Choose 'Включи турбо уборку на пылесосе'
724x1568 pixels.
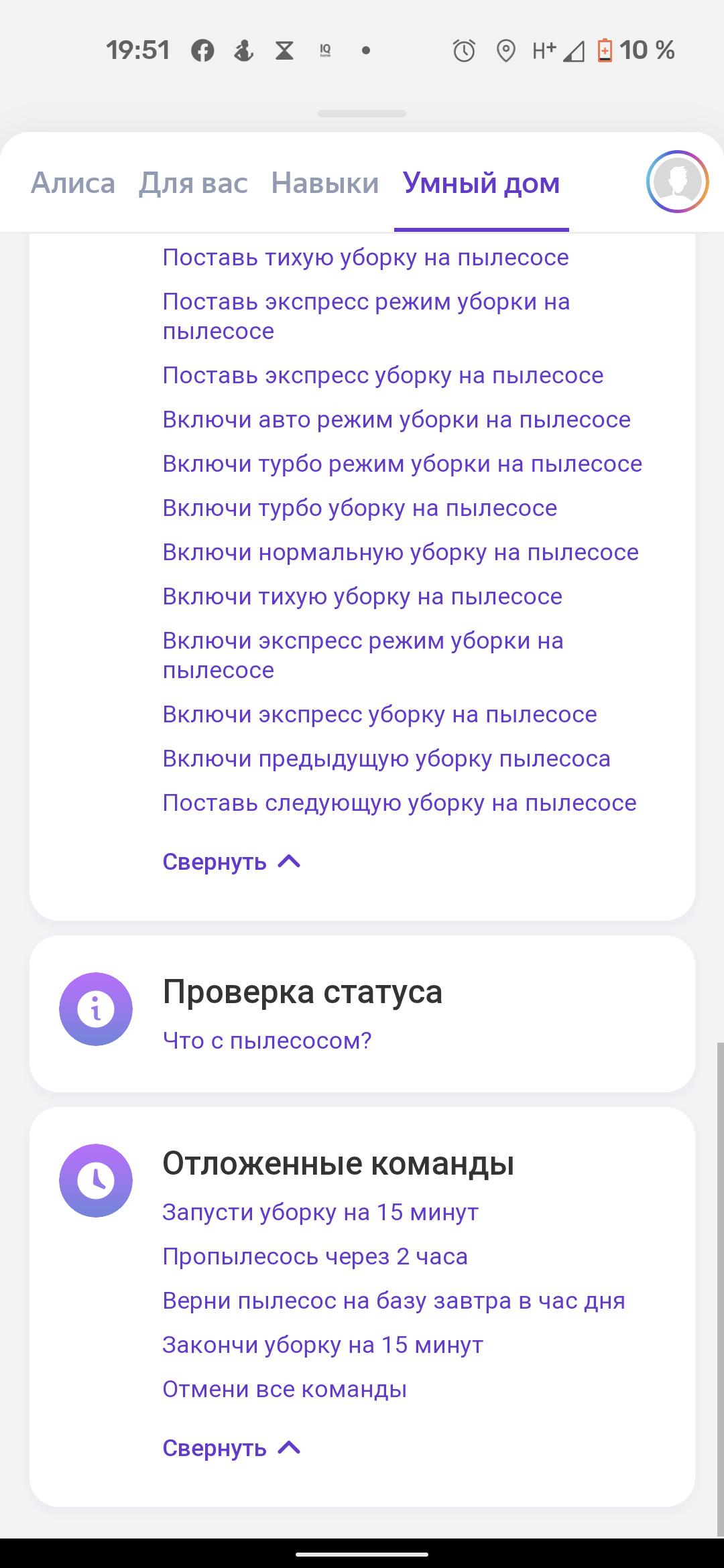pyautogui.click(x=359, y=508)
